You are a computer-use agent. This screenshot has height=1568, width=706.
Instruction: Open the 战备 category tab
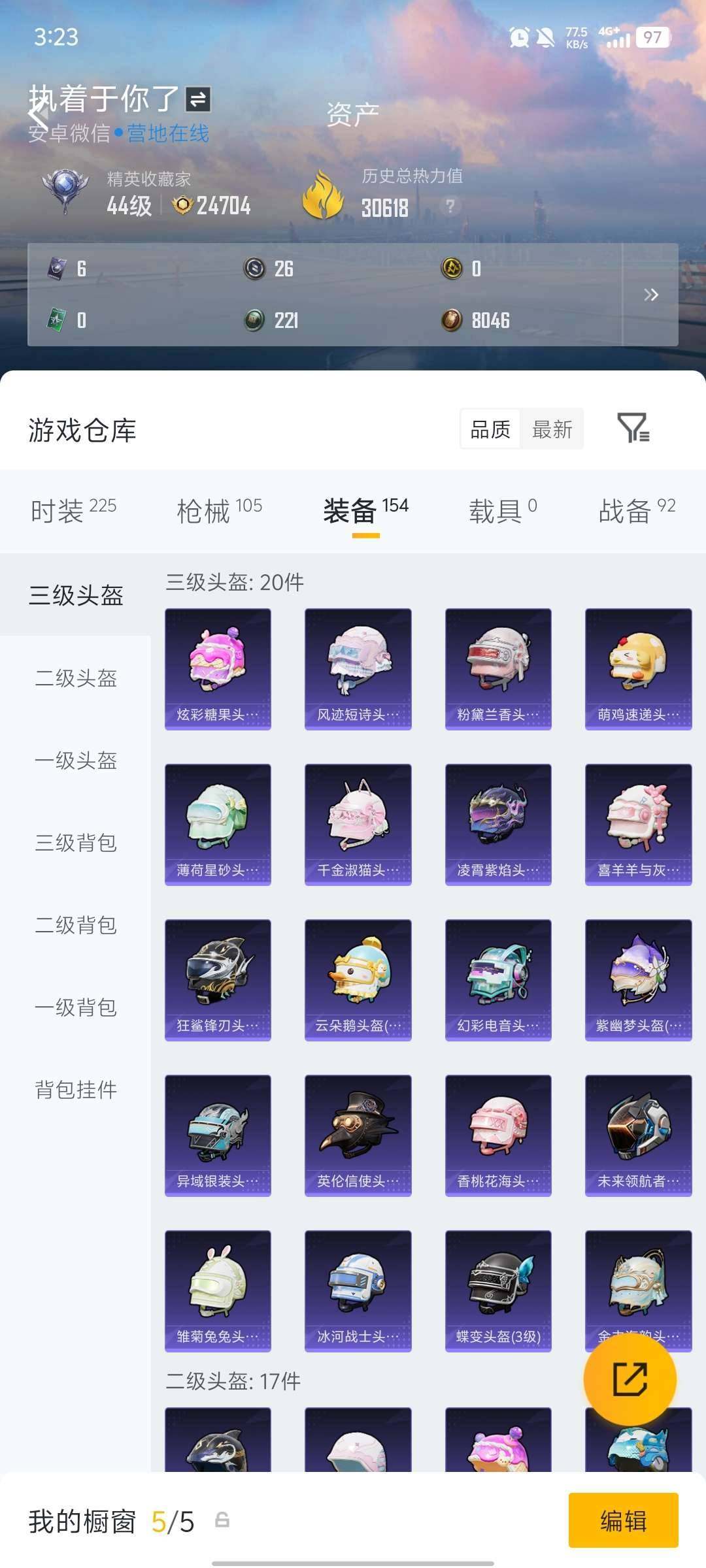click(x=629, y=512)
